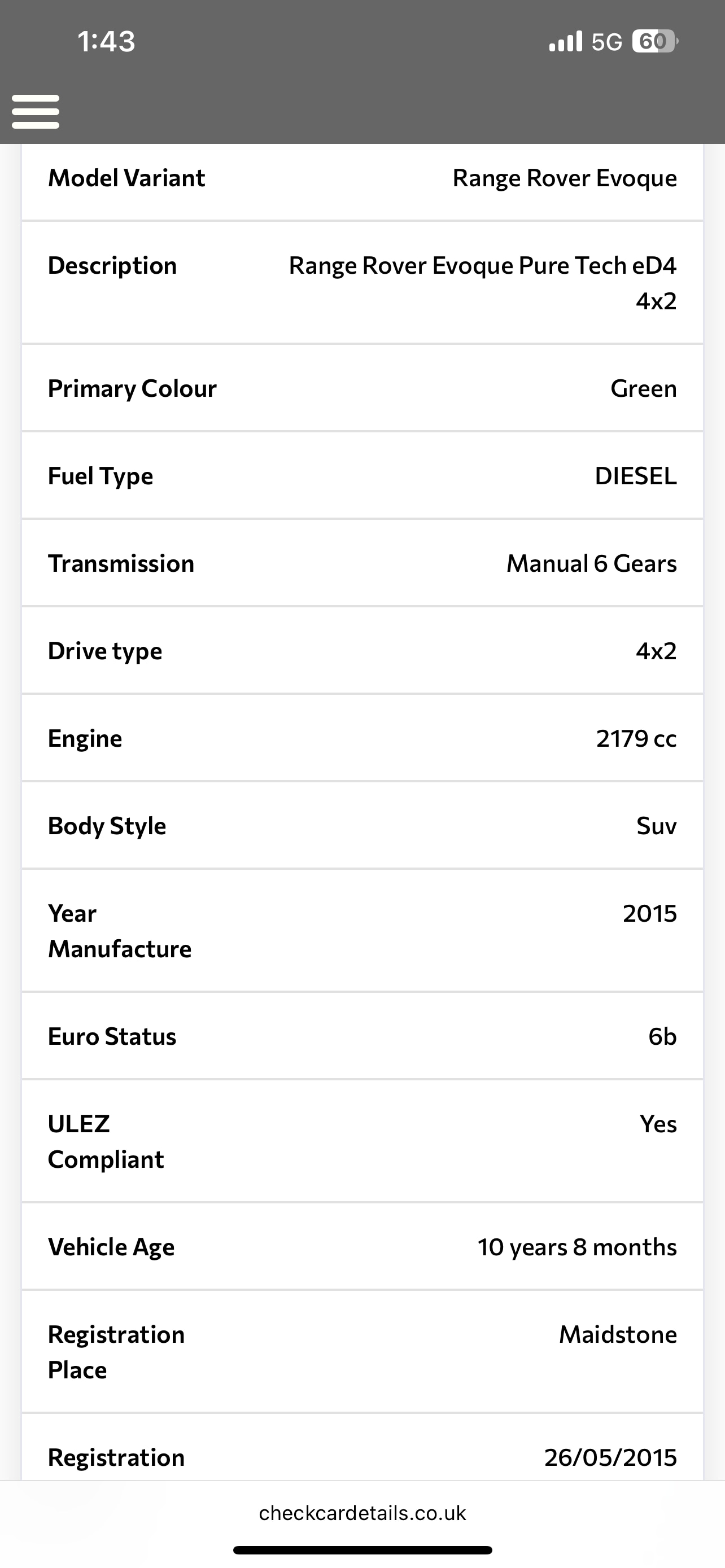This screenshot has height=1568, width=725.
Task: Tap the battery level indicator
Action: (652, 41)
